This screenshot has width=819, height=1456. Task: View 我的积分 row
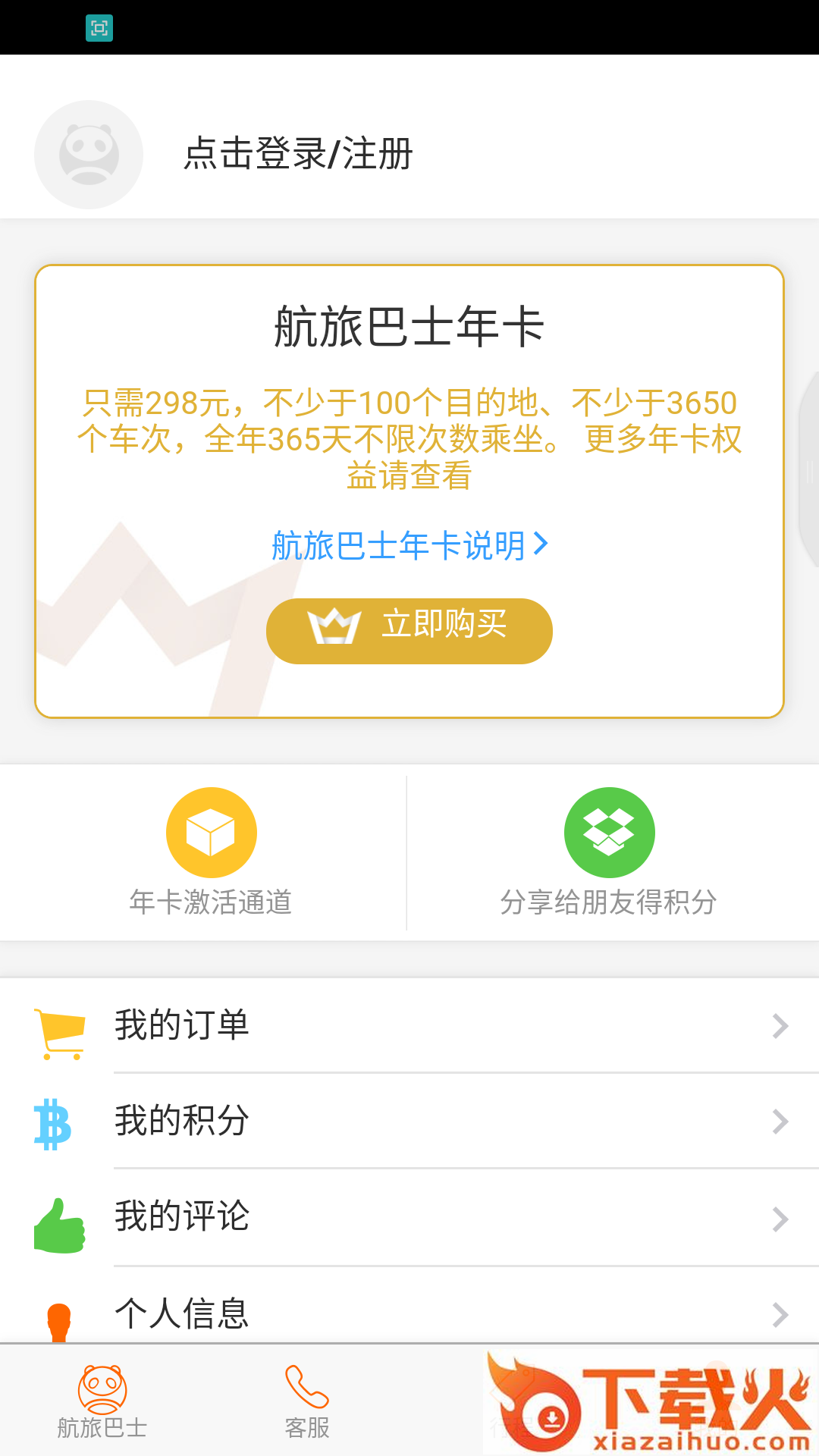tap(409, 1121)
